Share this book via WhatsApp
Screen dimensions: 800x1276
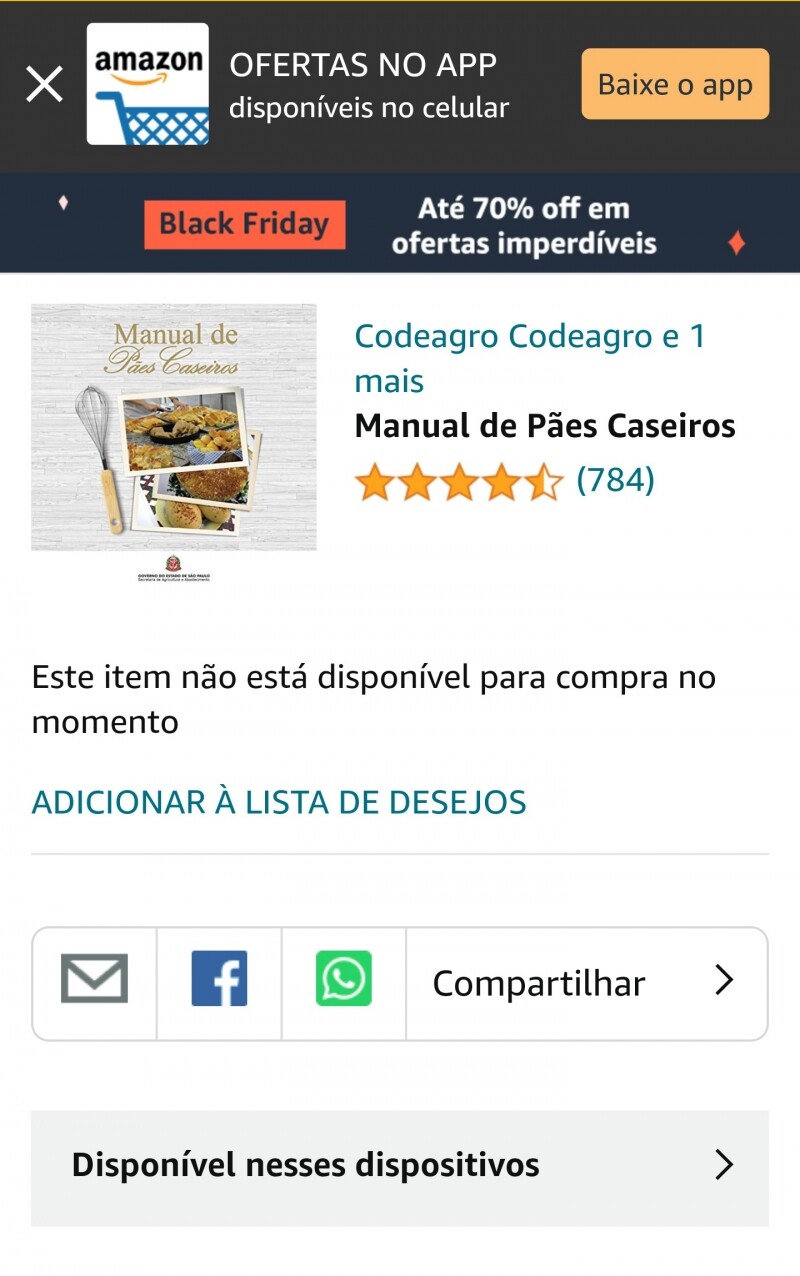(344, 980)
